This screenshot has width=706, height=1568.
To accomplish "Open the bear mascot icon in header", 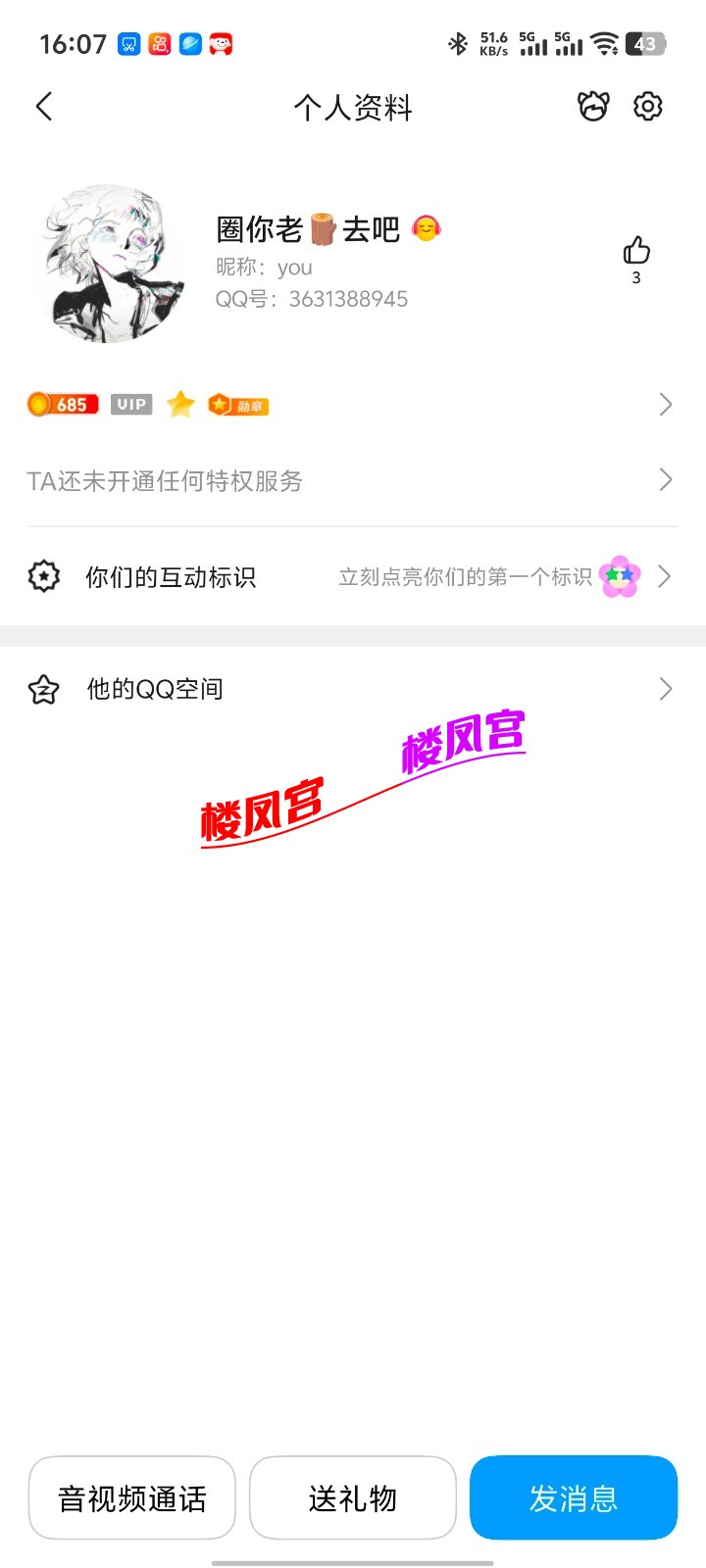I will [593, 106].
